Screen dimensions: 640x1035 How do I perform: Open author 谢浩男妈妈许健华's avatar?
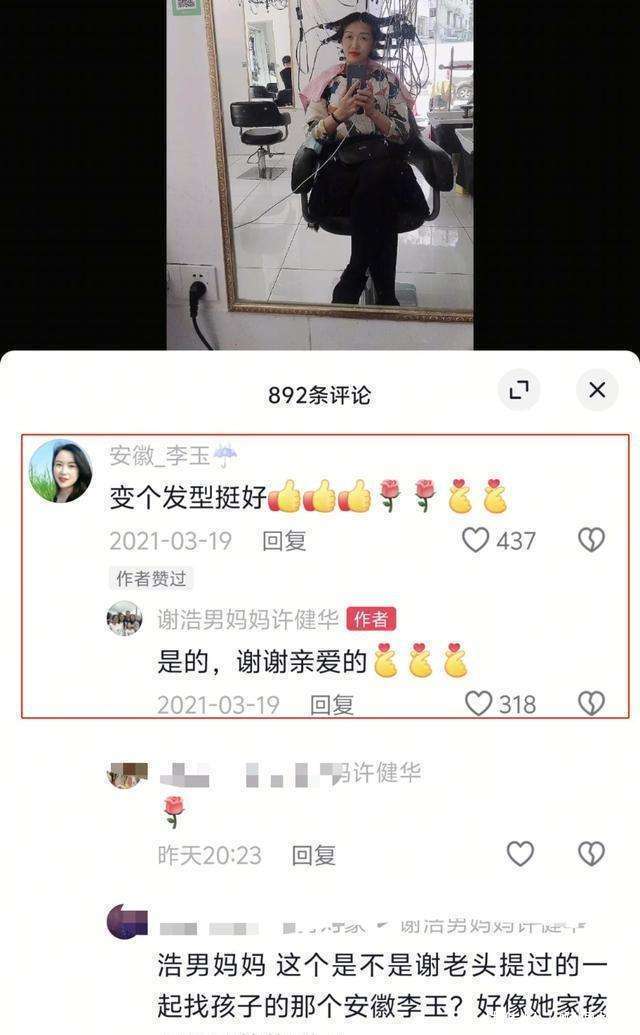point(125,618)
